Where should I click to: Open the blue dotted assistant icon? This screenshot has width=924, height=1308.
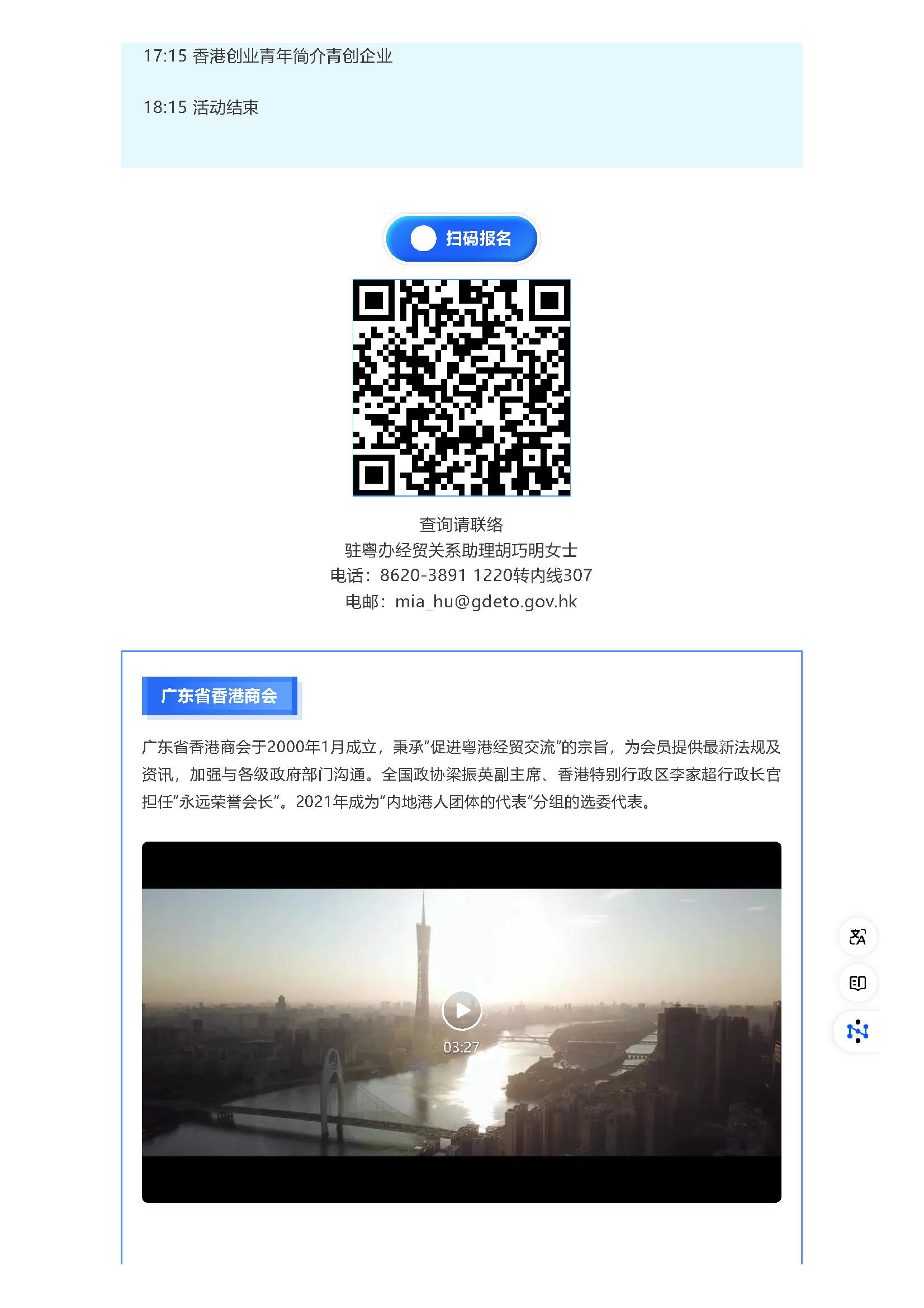(x=857, y=1031)
